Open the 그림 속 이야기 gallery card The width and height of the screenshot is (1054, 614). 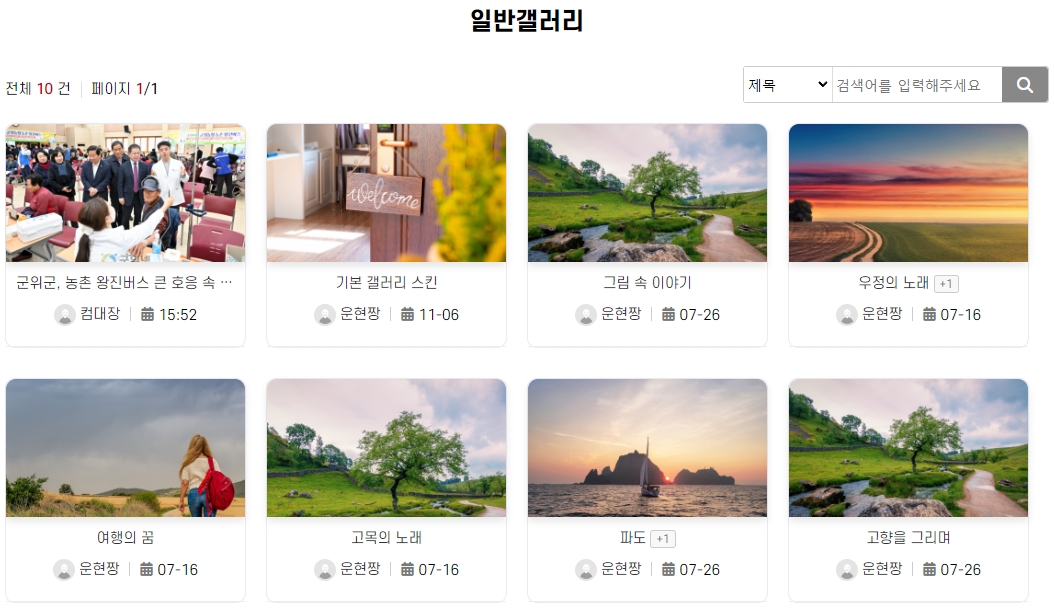coord(647,283)
